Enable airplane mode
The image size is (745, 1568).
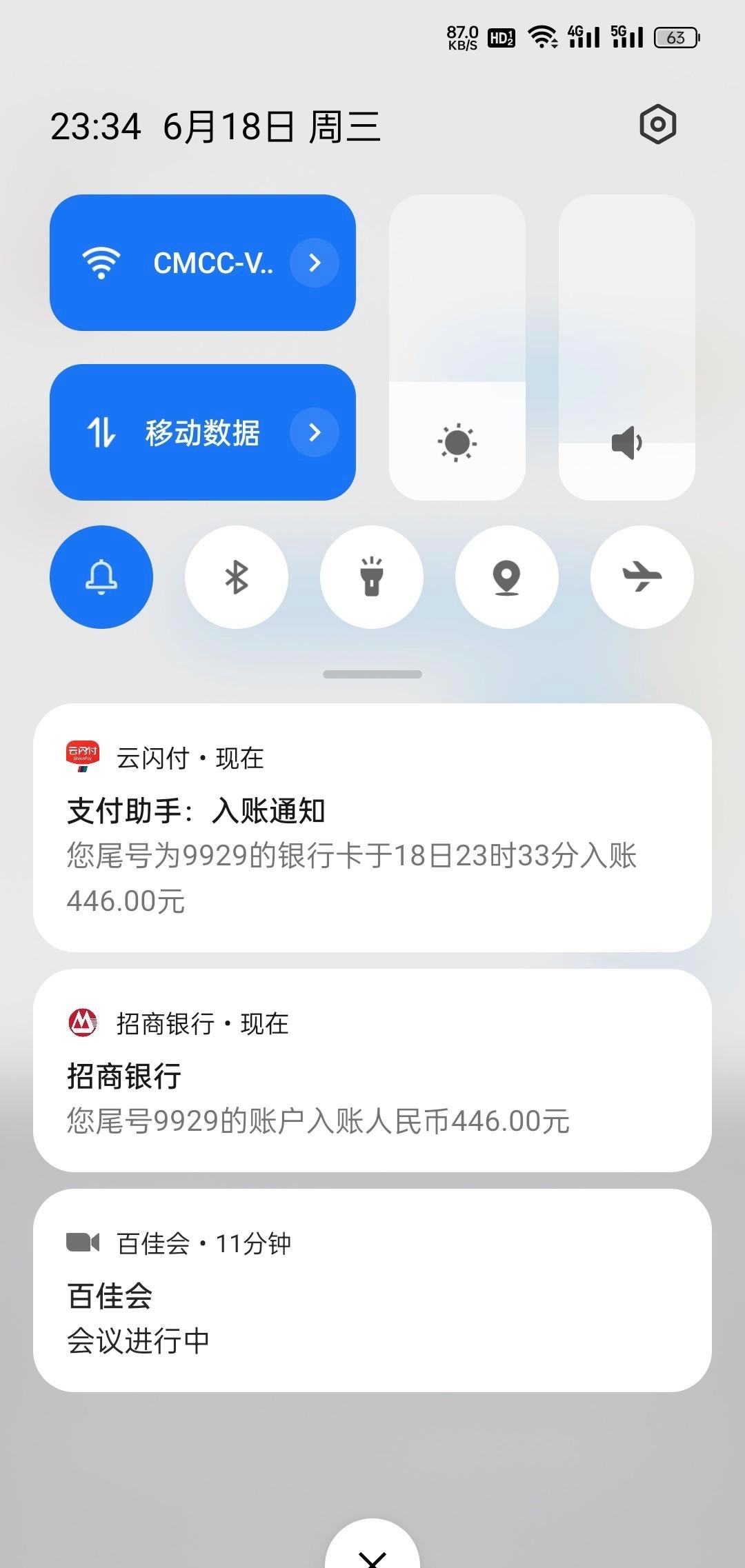642,577
